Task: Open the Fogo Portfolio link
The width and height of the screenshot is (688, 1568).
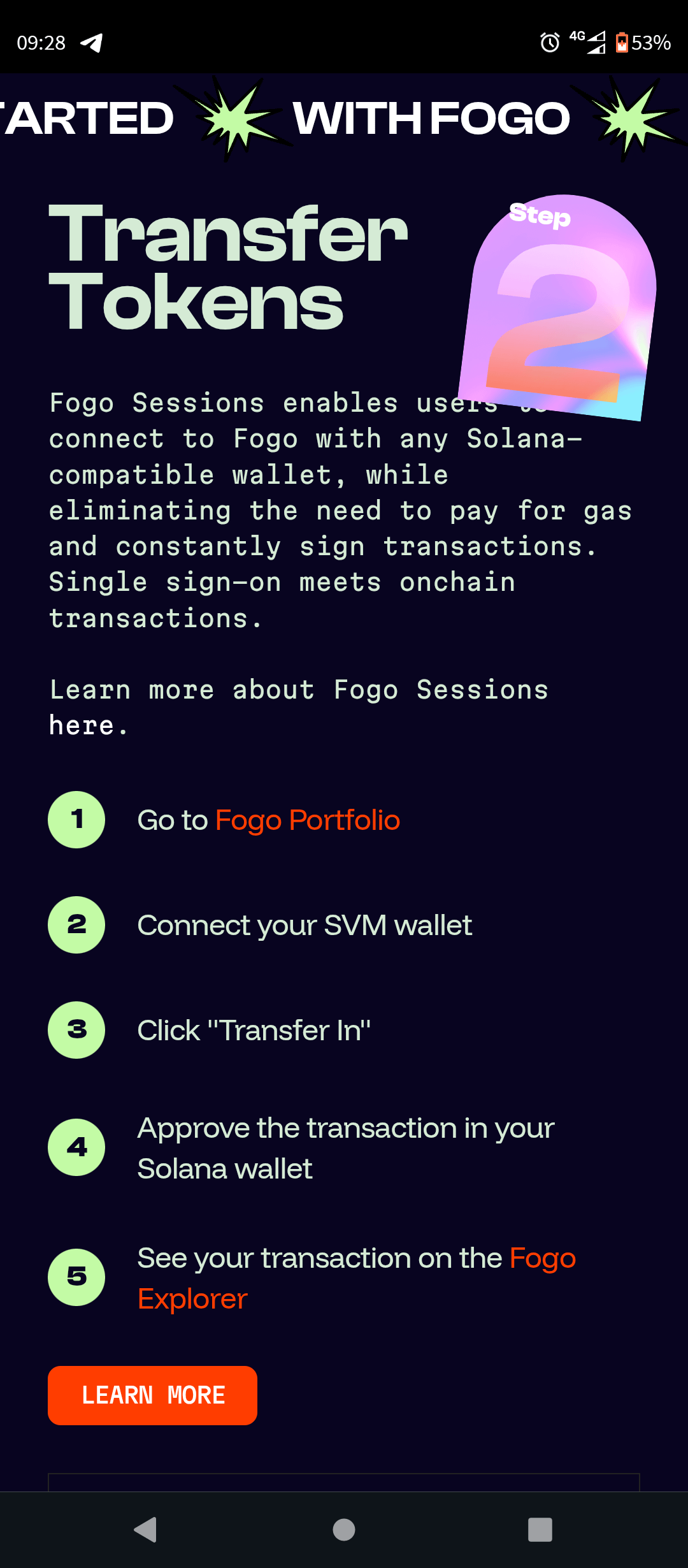Action: pos(308,820)
